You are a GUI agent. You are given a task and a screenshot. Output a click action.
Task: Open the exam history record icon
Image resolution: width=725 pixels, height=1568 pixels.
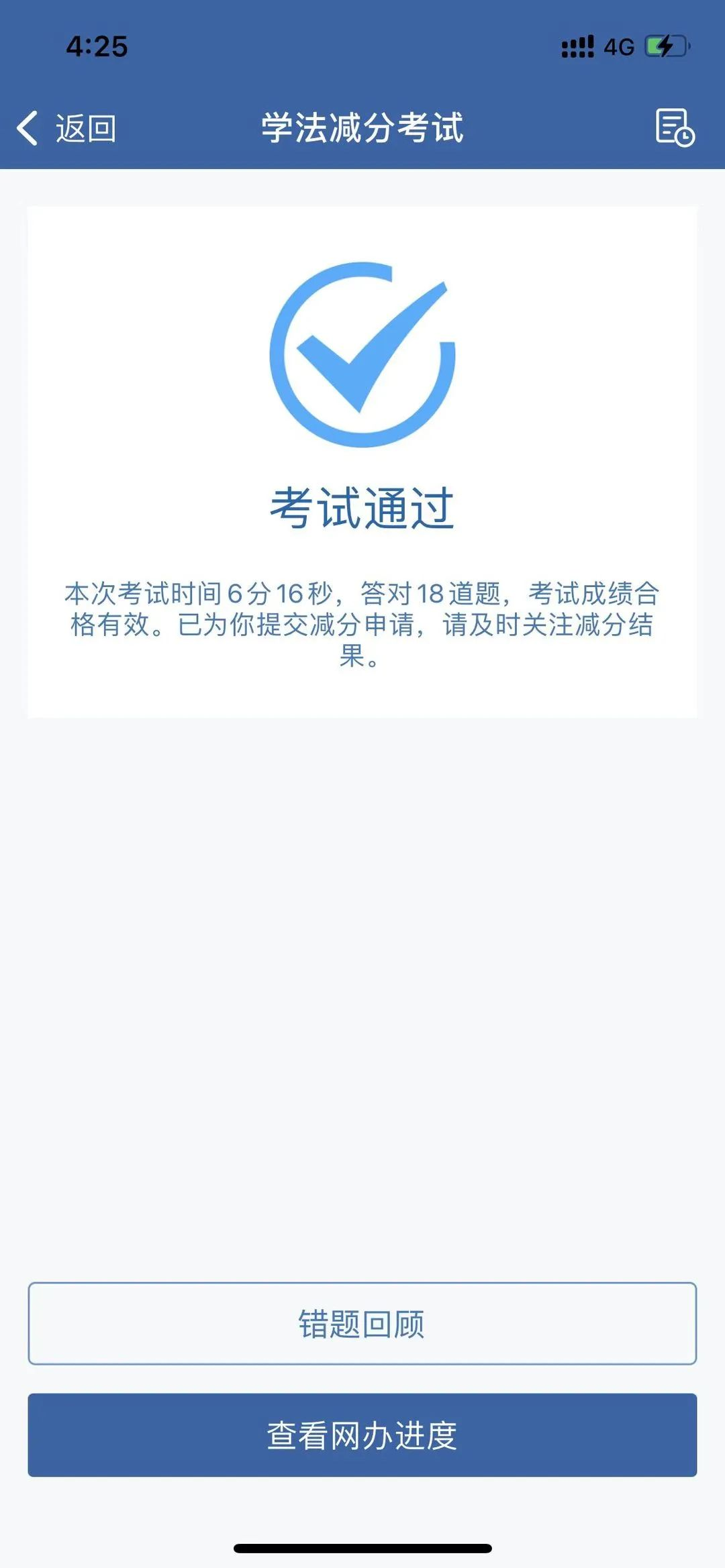click(674, 127)
